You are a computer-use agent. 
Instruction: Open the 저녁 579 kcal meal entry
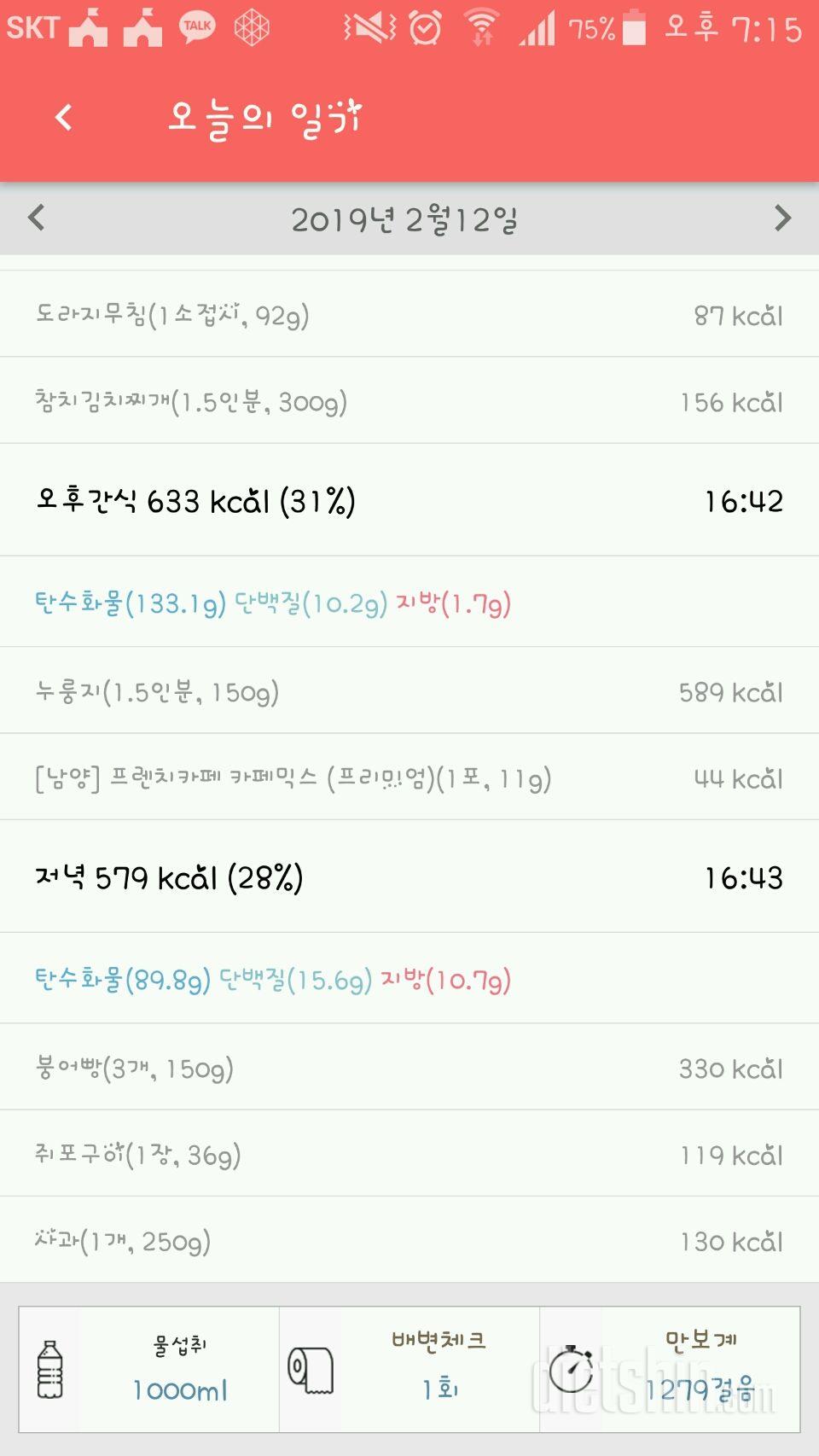(x=409, y=877)
